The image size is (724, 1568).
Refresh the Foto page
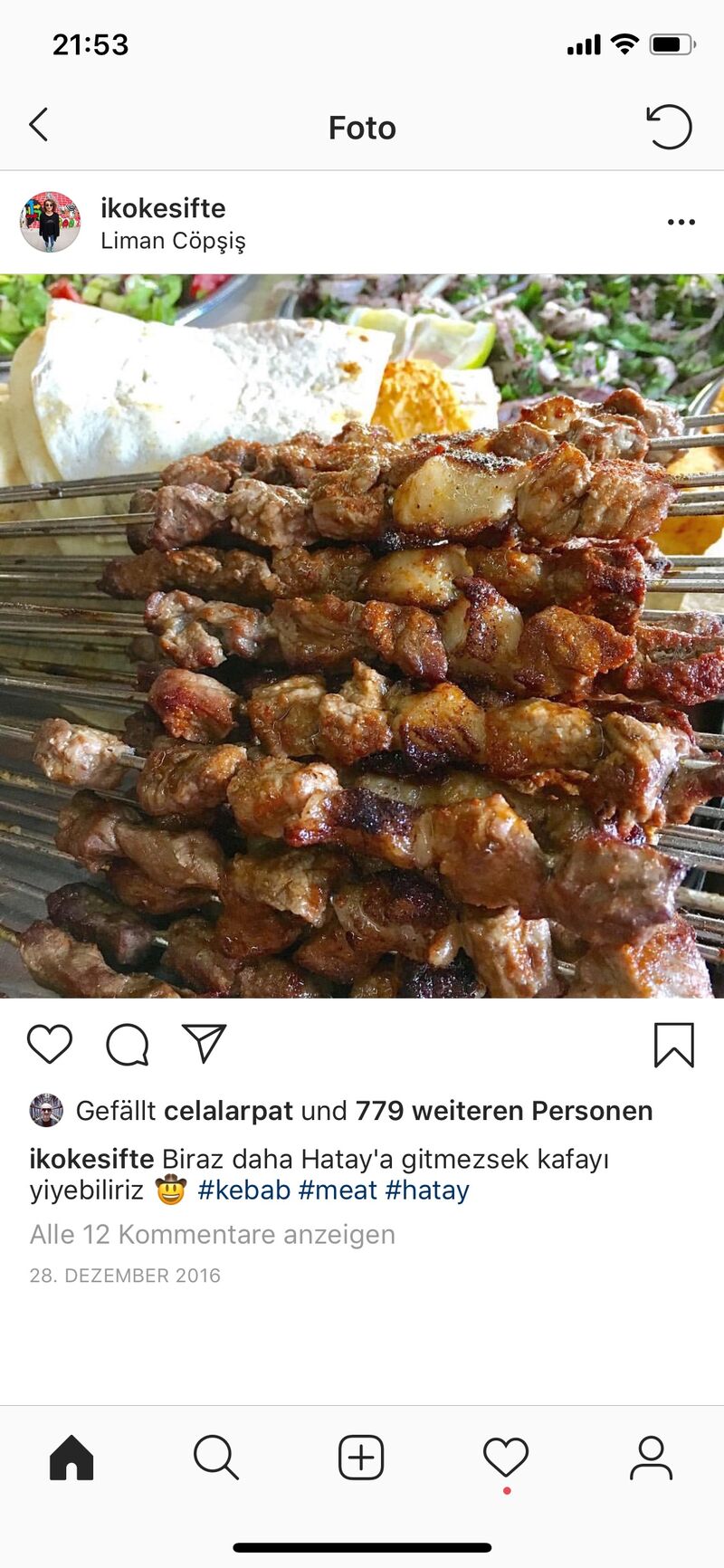tap(669, 126)
